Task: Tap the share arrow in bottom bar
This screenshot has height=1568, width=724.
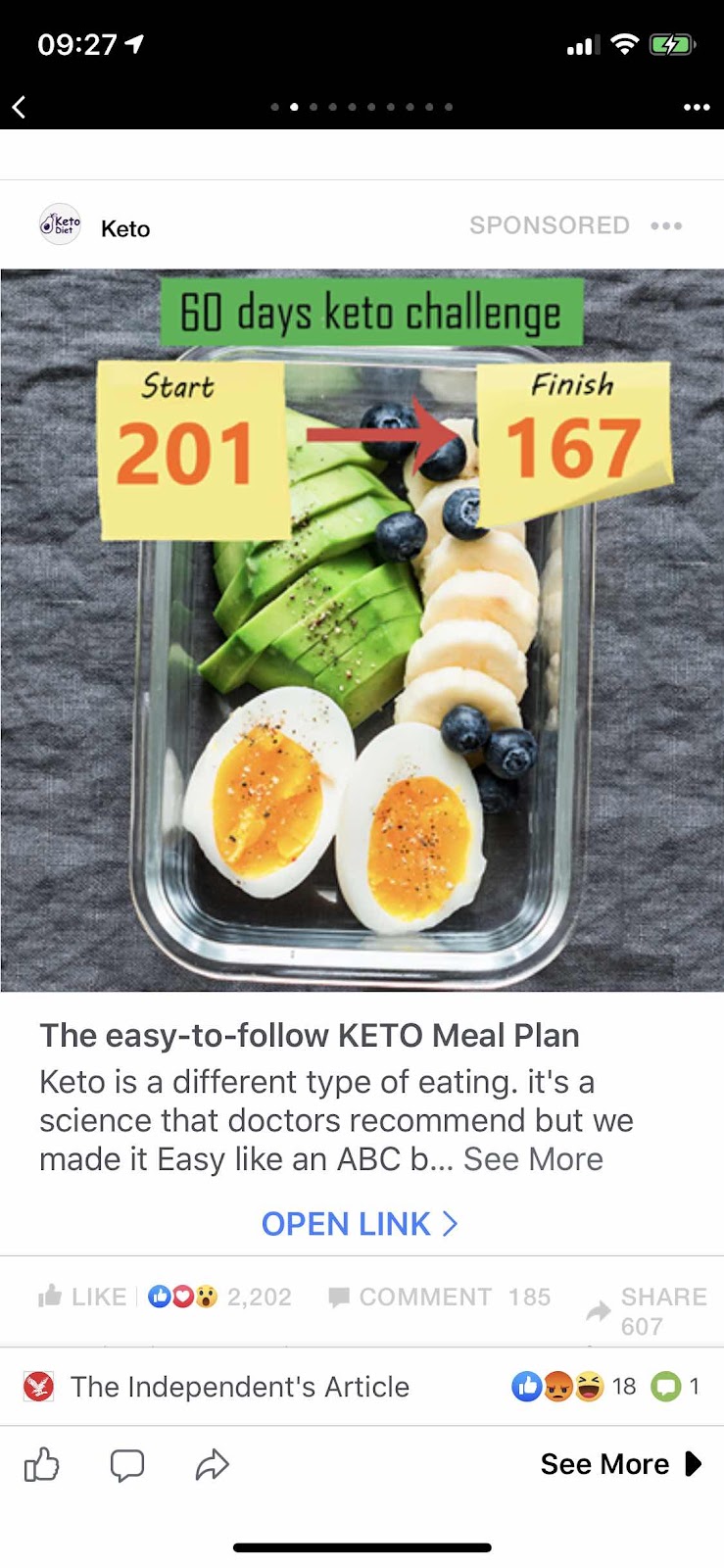Action: click(x=212, y=1465)
